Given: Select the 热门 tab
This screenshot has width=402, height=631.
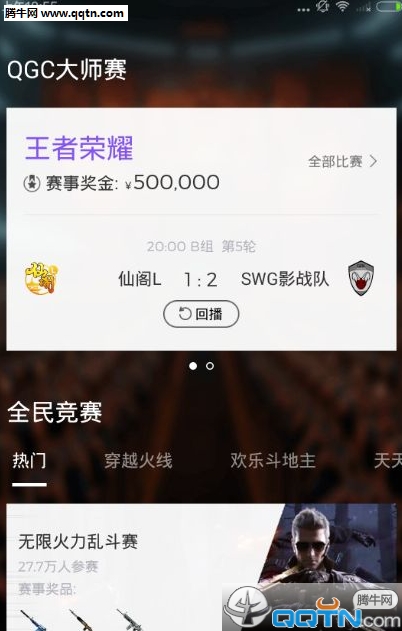Looking at the screenshot, I should tap(29, 460).
